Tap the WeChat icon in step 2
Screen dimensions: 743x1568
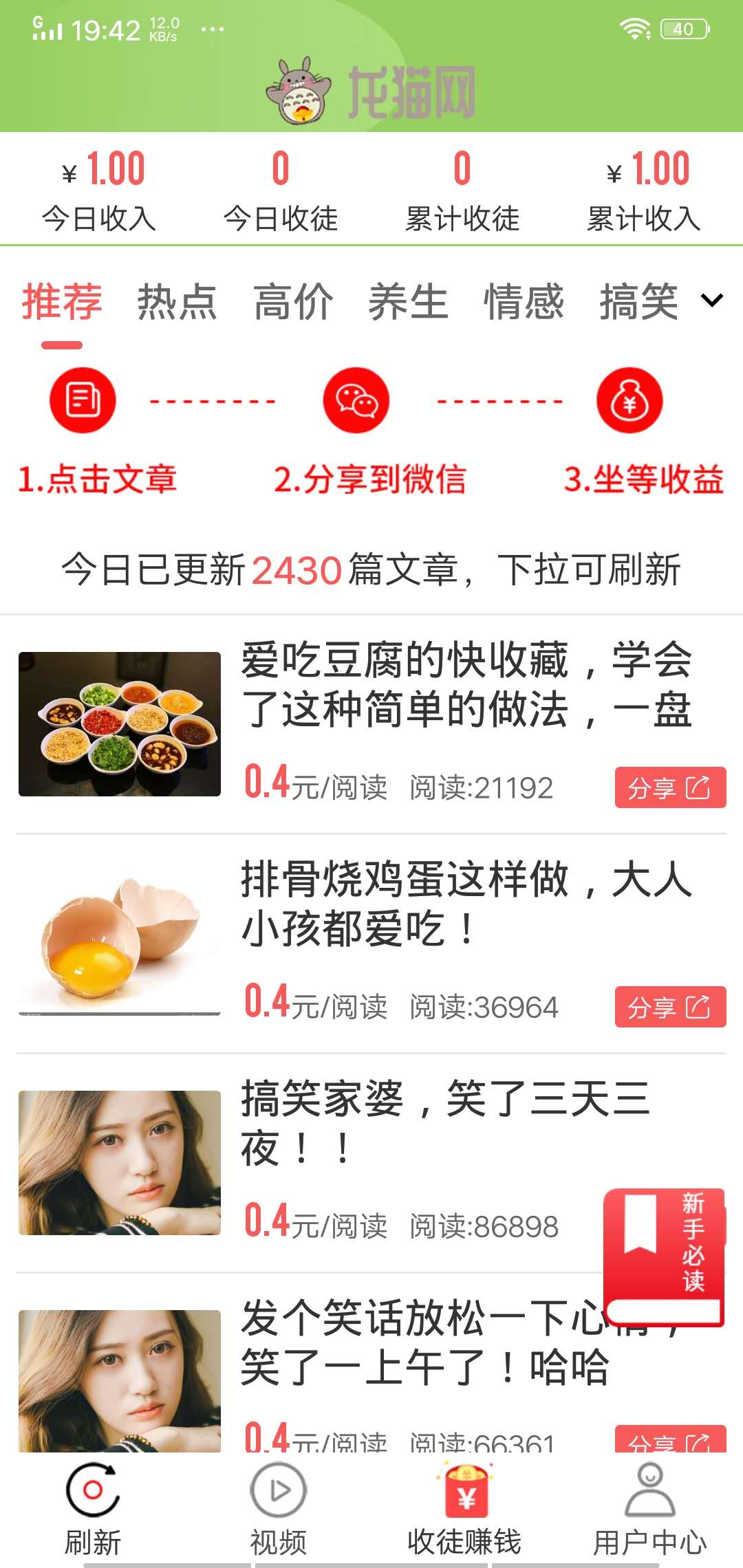click(356, 401)
